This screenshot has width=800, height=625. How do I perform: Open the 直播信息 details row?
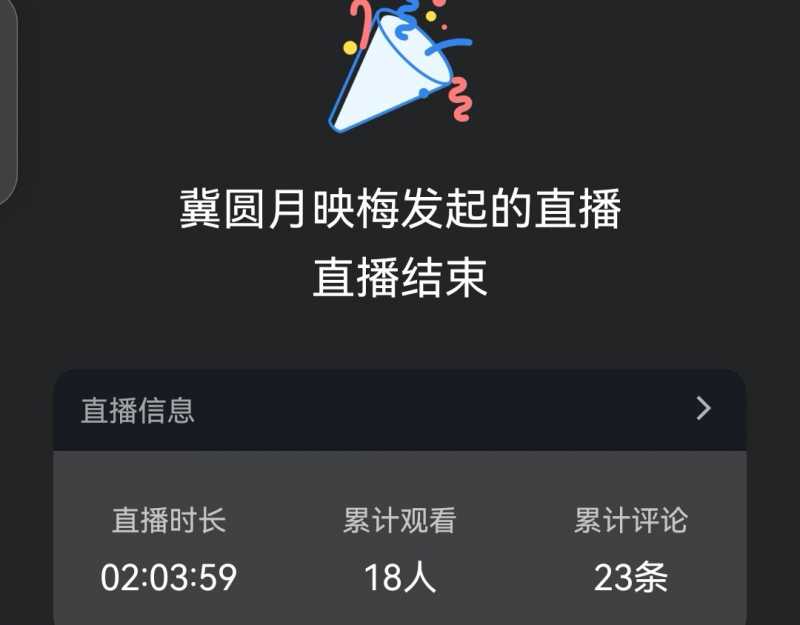click(400, 410)
